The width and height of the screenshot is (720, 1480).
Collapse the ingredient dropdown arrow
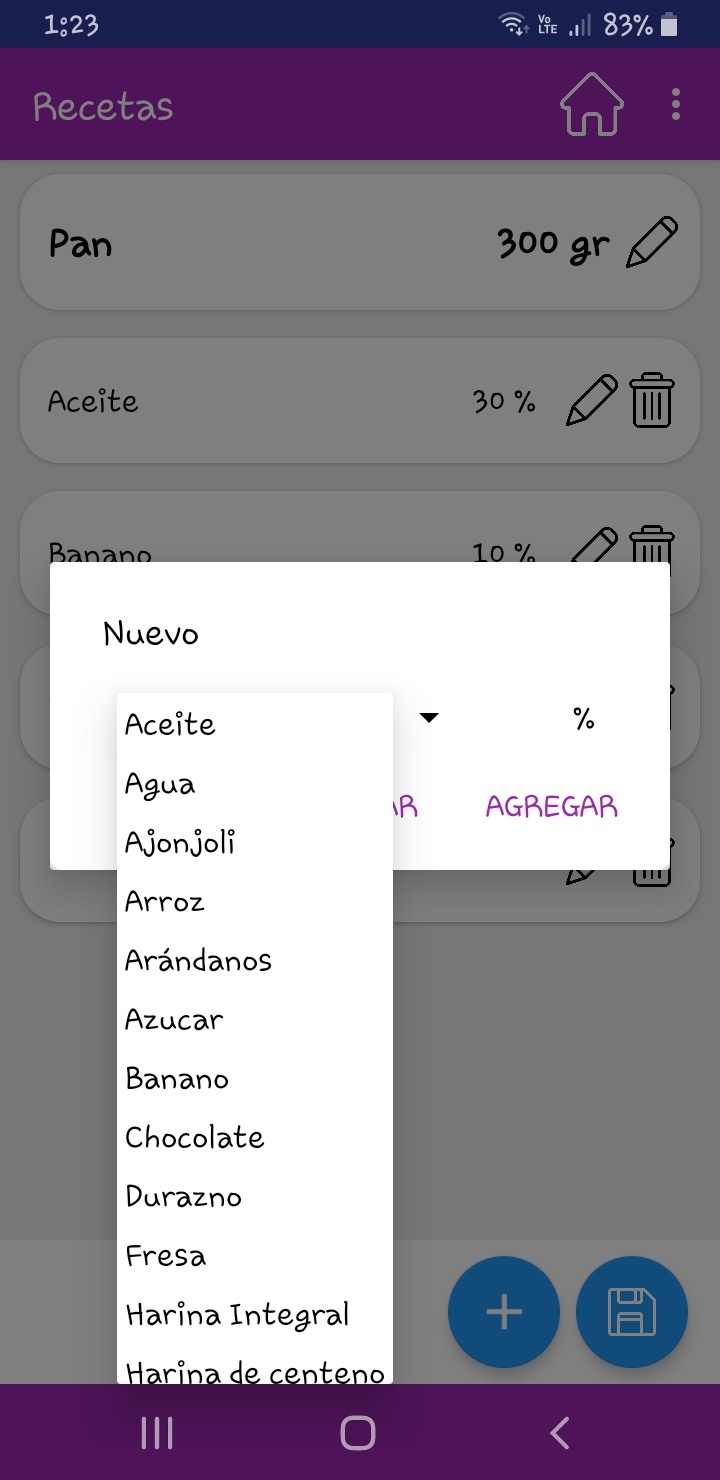point(429,718)
